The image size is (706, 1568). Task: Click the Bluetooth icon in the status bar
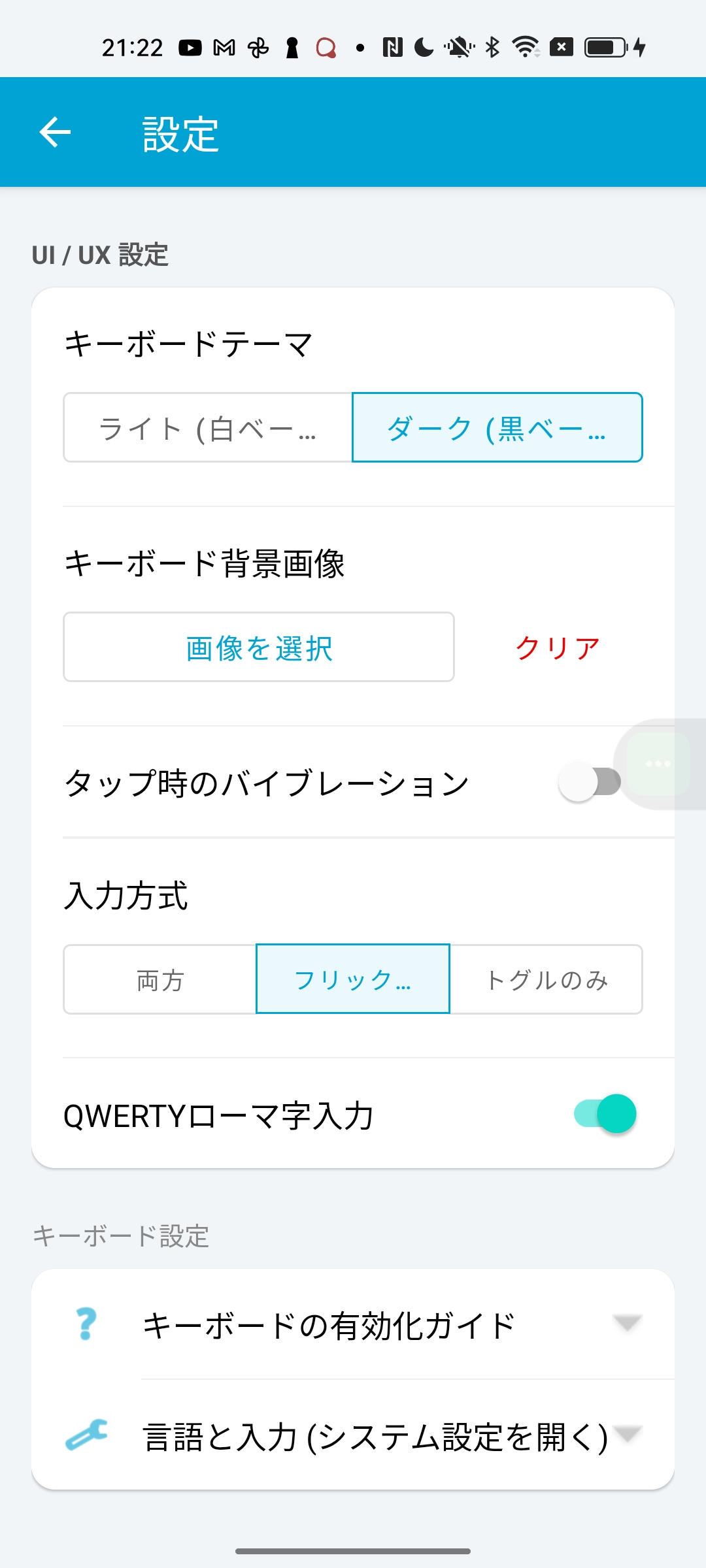(493, 47)
